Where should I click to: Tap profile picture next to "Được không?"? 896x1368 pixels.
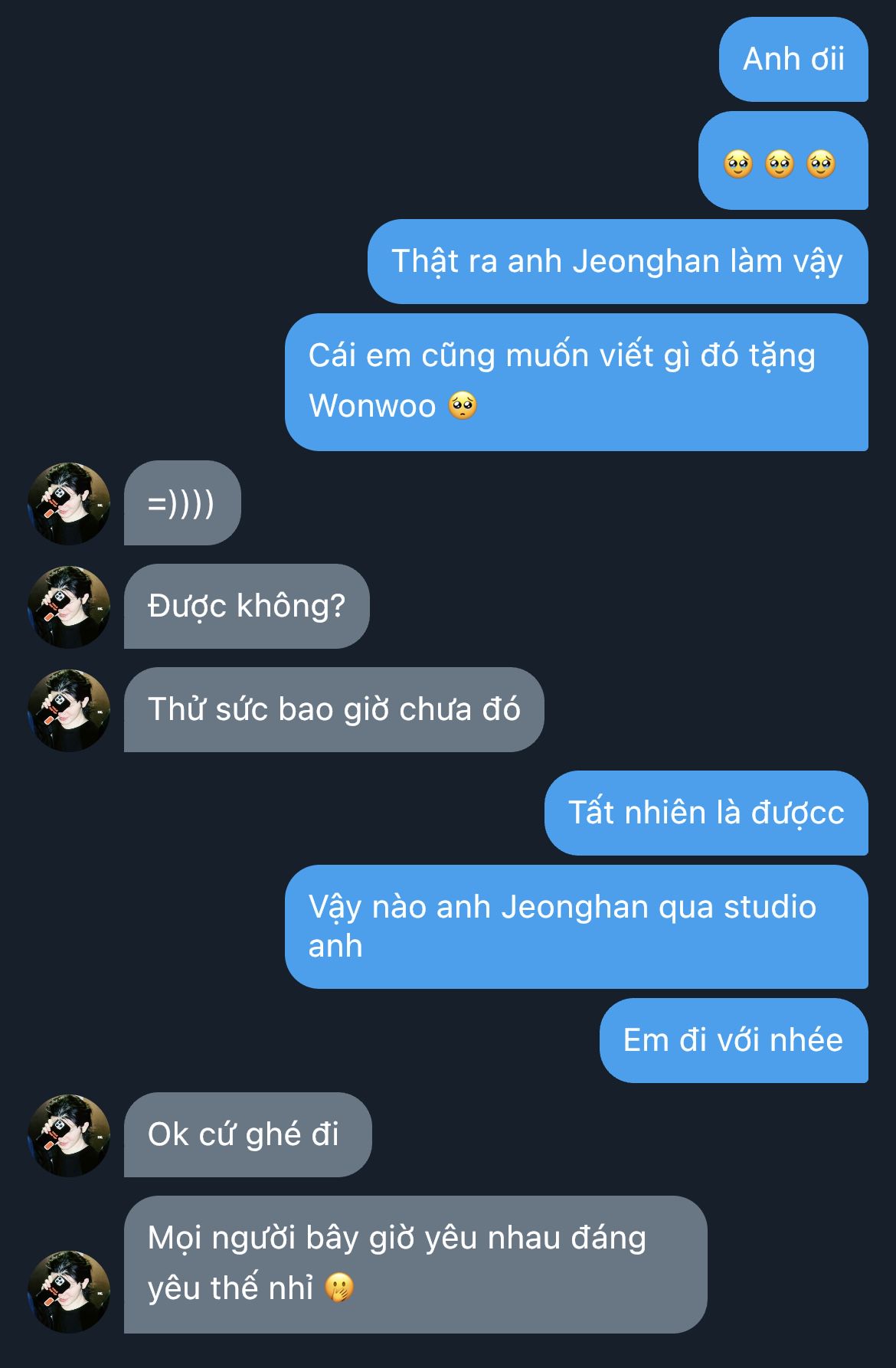[69, 607]
